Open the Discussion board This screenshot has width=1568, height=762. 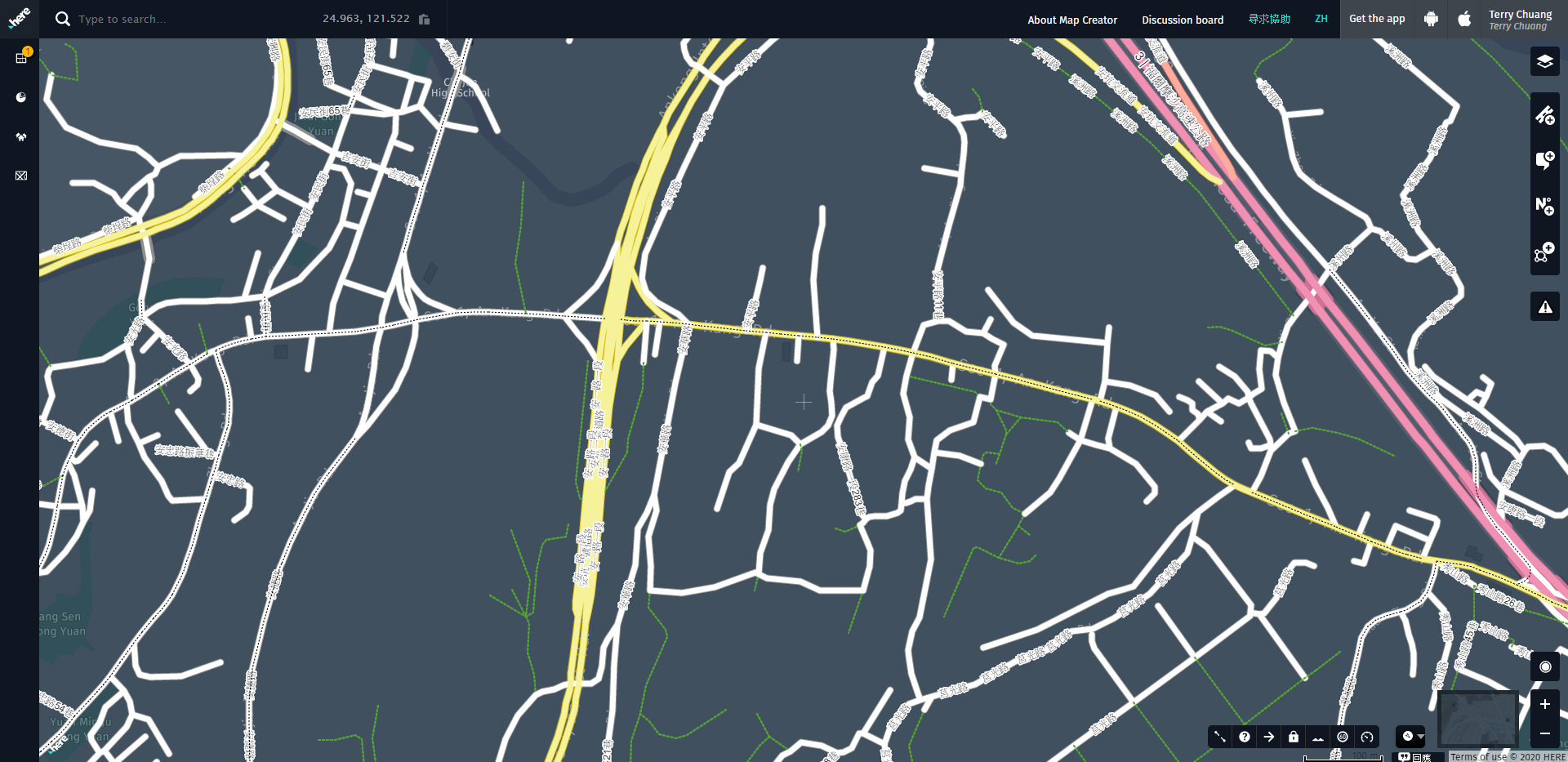coord(1182,20)
